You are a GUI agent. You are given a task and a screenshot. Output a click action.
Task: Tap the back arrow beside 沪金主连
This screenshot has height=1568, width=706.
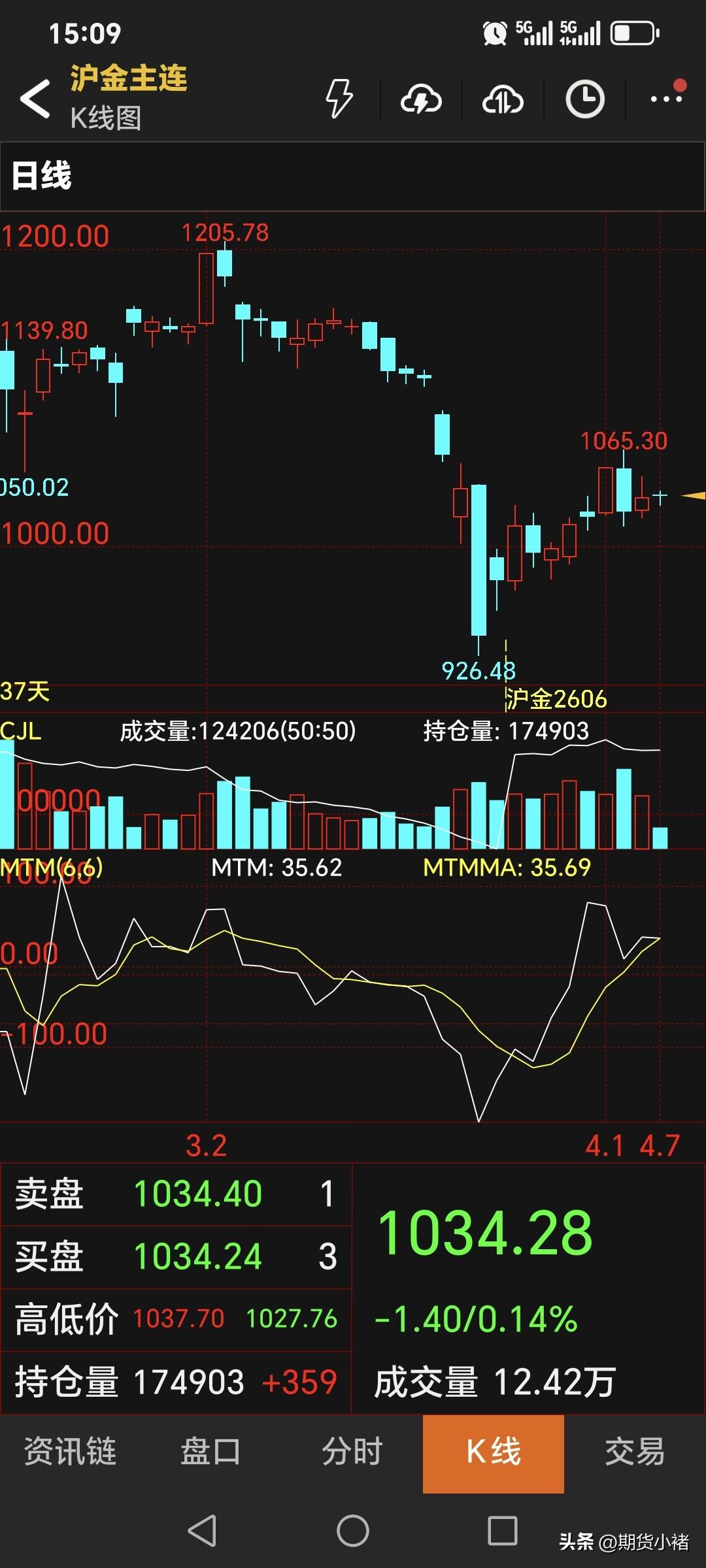click(34, 98)
